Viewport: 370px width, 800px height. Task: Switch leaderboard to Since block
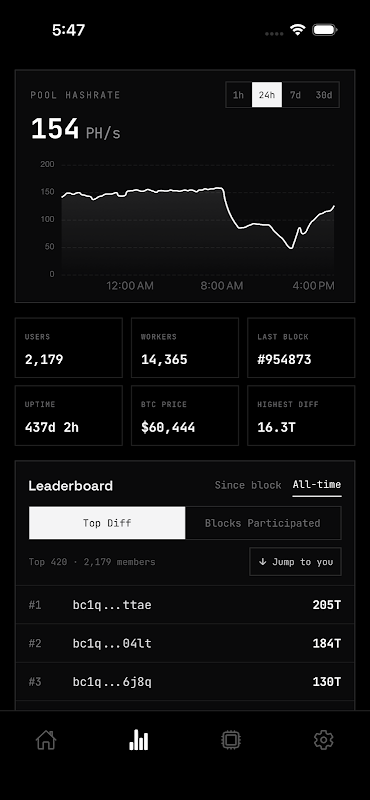point(248,485)
